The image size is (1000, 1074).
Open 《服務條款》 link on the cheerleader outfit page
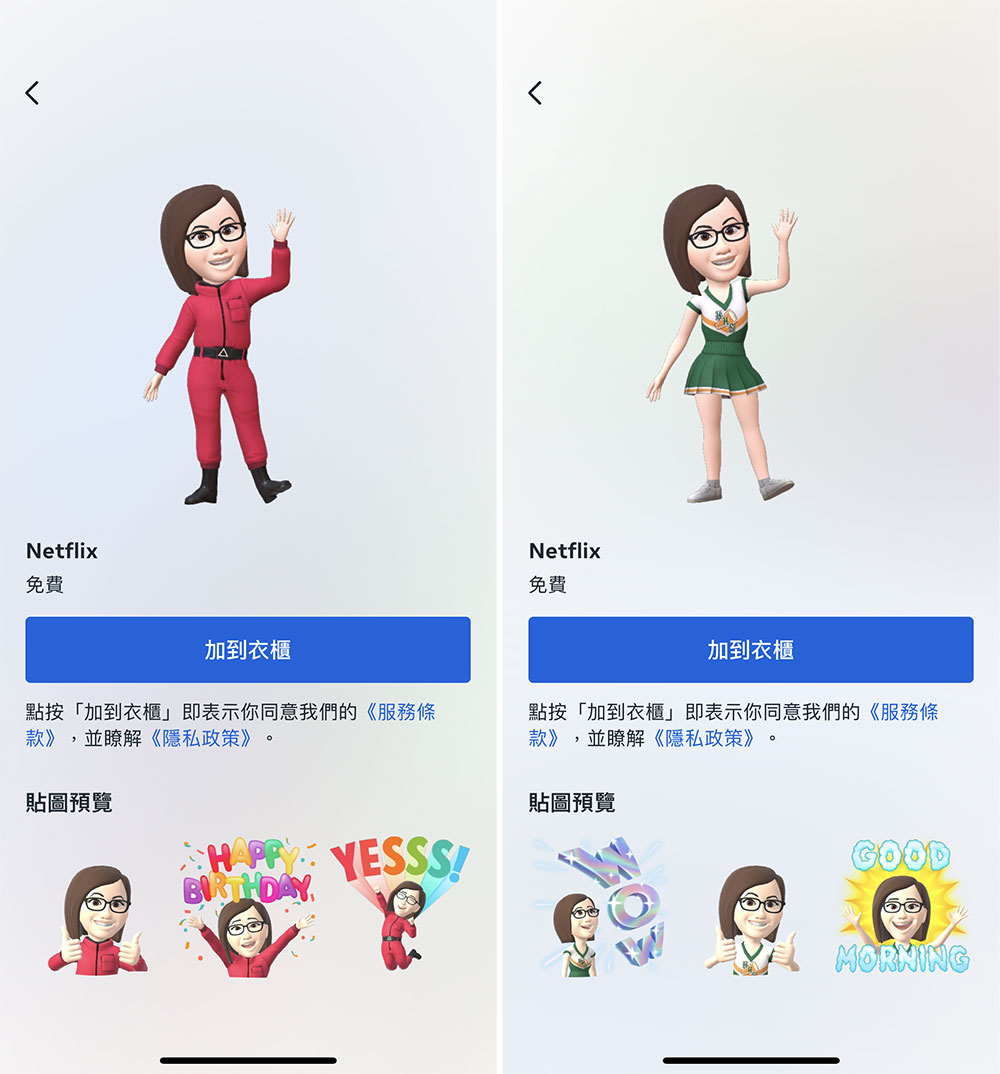[x=901, y=713]
